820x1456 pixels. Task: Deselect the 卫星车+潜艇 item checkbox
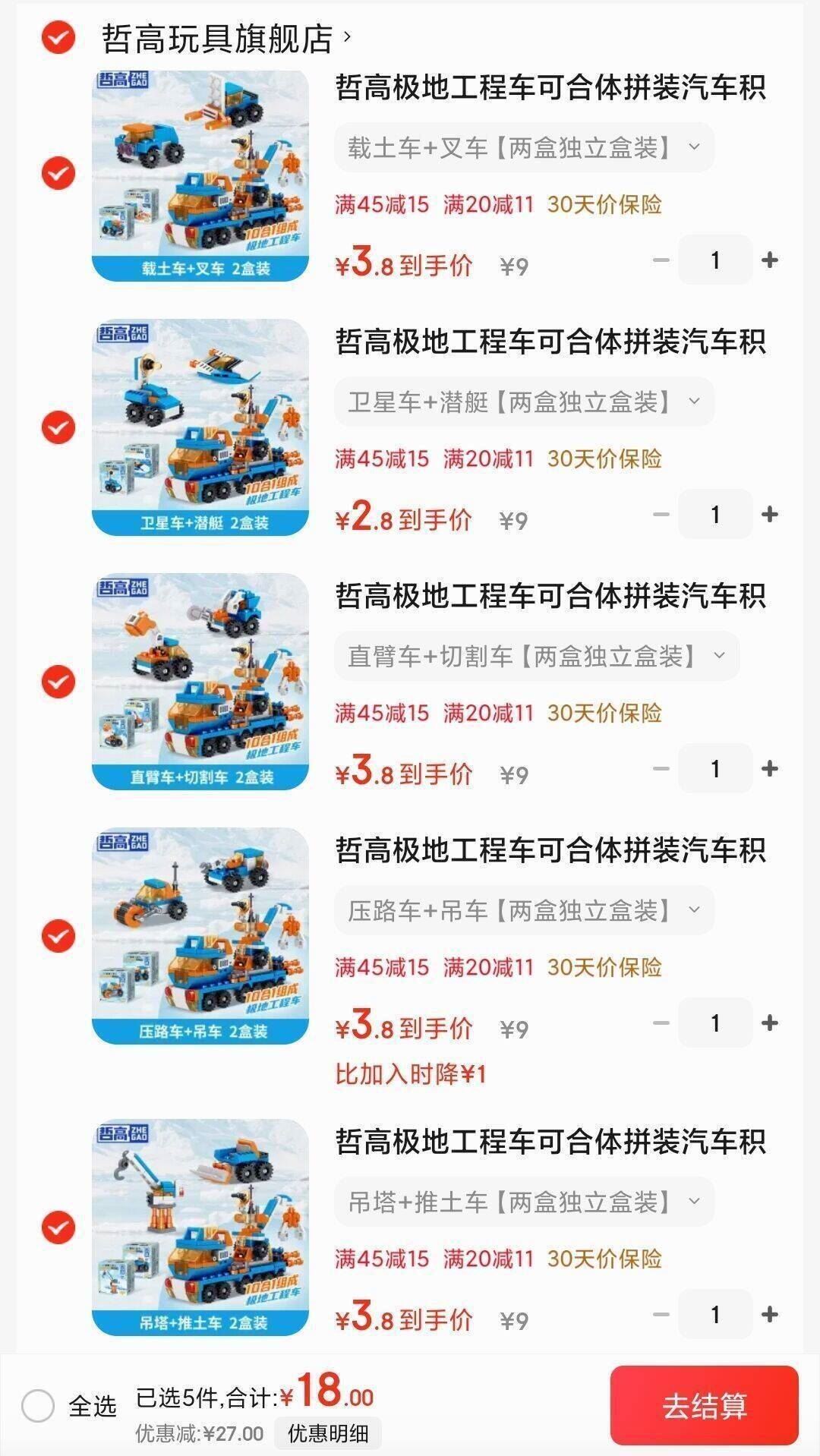[58, 427]
